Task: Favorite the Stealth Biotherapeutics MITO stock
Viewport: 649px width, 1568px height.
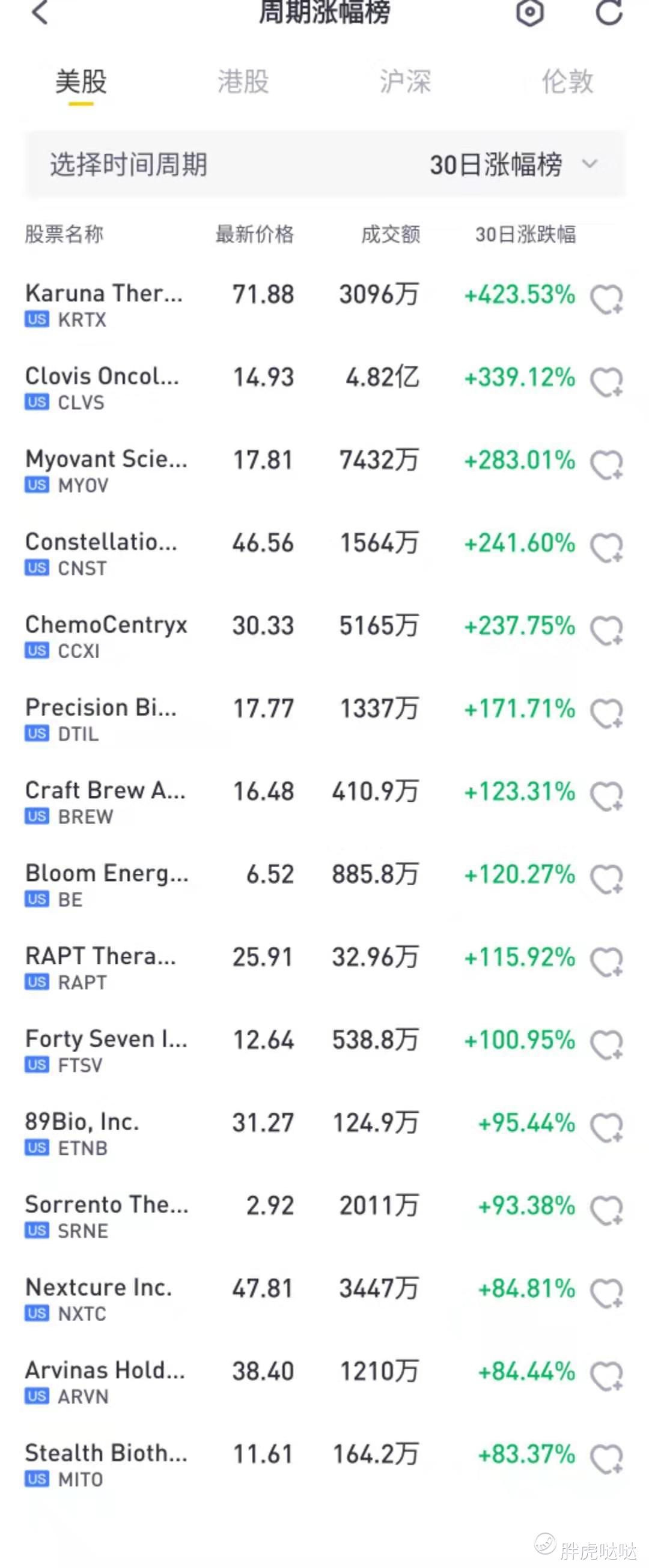Action: (x=606, y=1459)
